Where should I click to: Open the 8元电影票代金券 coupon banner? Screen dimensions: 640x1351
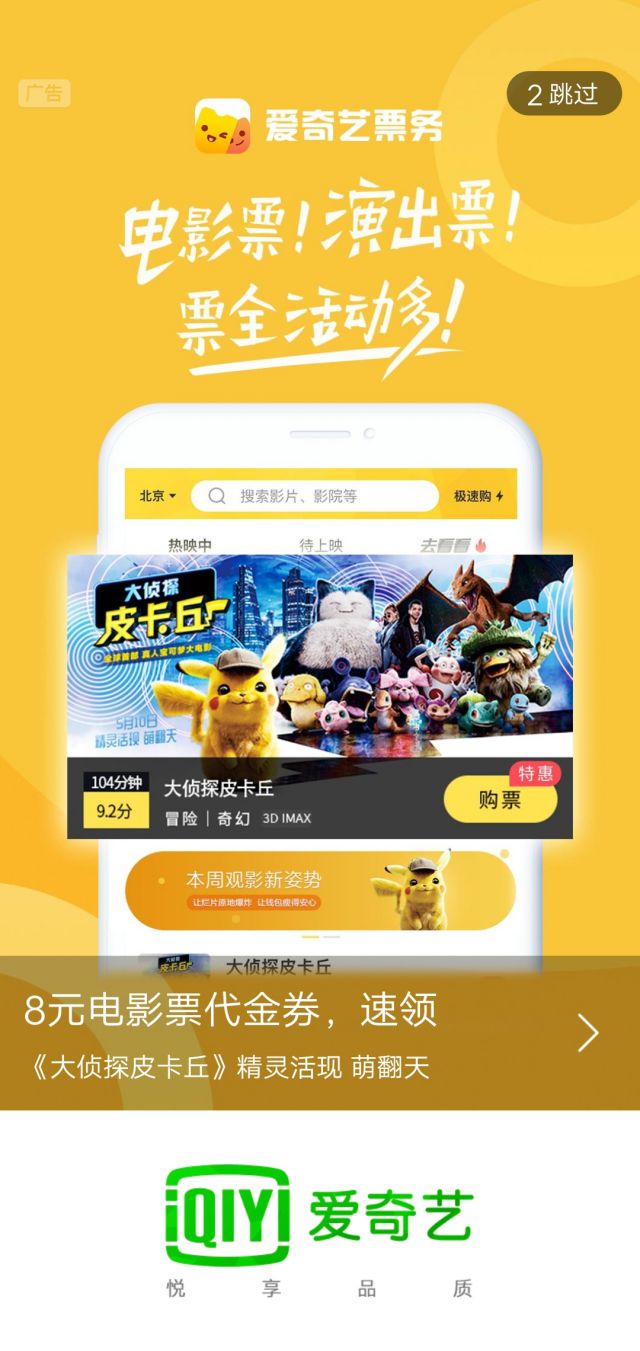tap(320, 1033)
